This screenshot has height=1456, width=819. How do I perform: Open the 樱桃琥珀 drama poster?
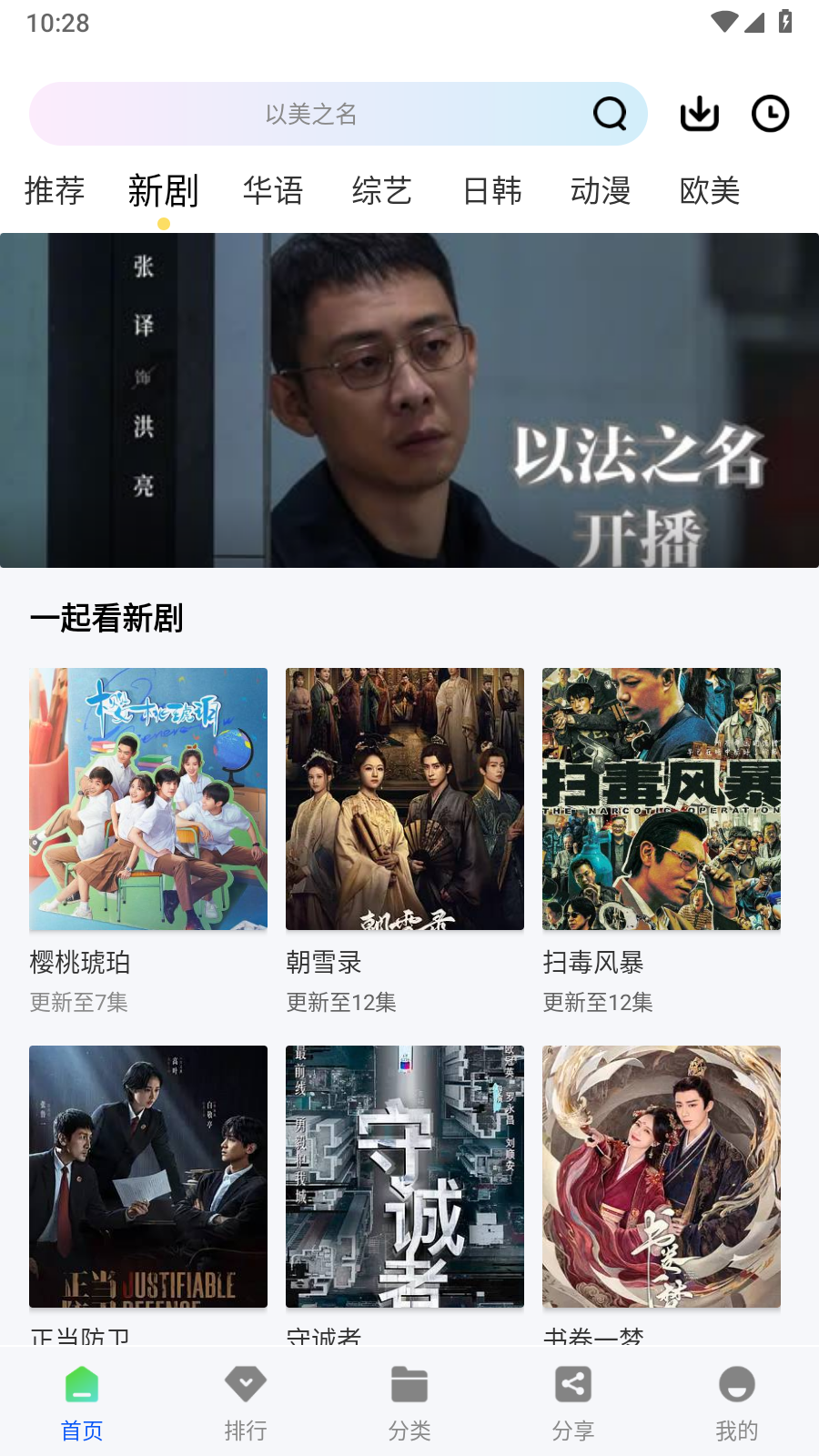tap(147, 799)
